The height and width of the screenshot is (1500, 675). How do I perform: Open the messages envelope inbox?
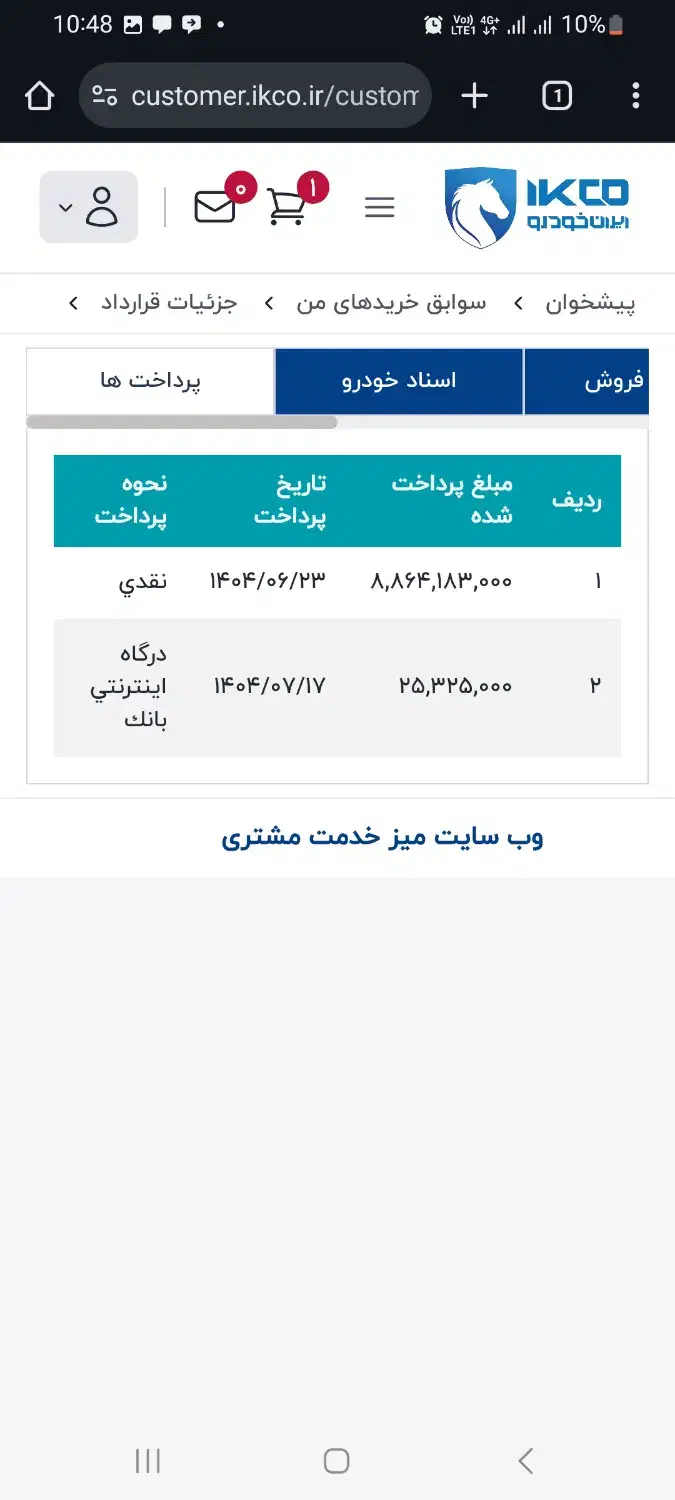coord(215,207)
